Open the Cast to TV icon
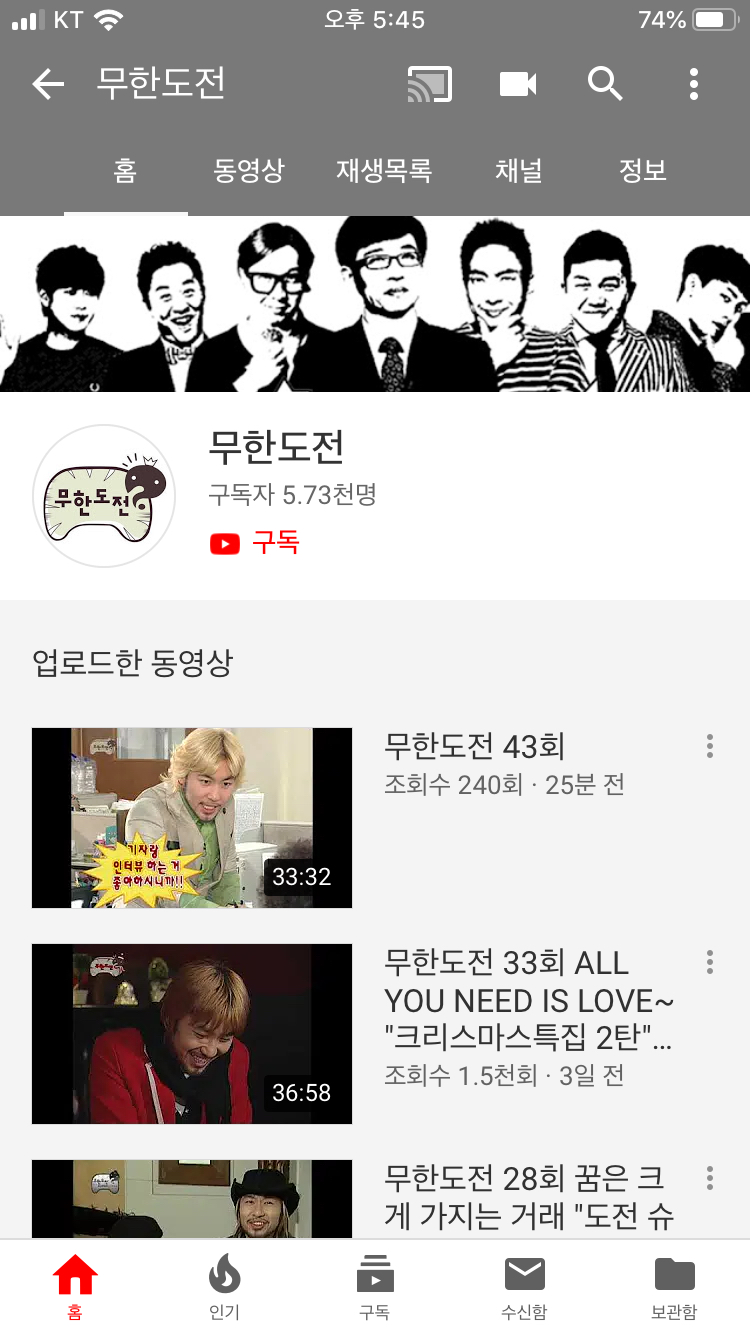Viewport: 750px width, 1334px height. [x=430, y=85]
